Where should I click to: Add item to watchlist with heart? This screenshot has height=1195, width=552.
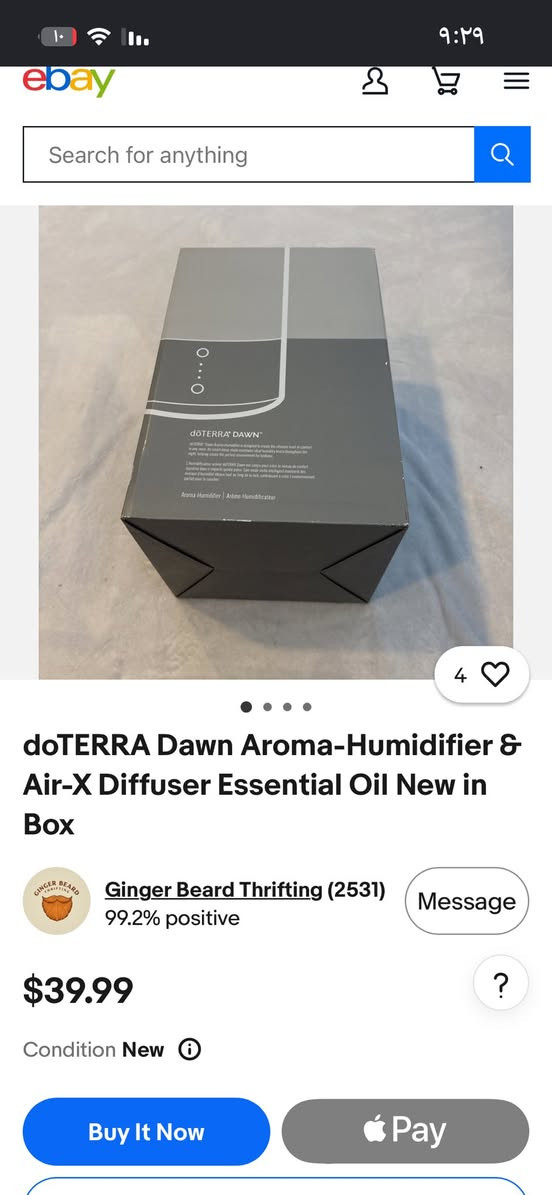(x=482, y=674)
